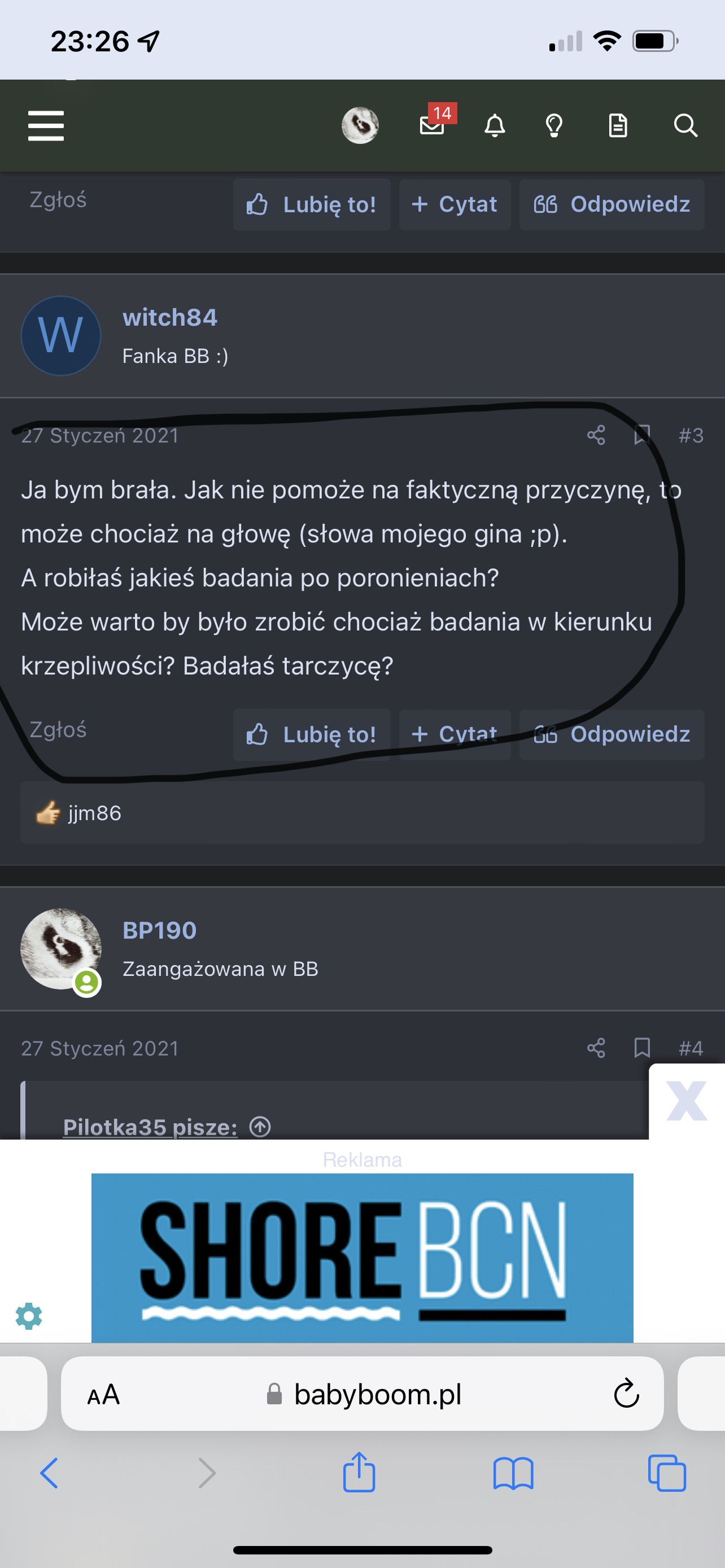725x1568 pixels.
Task: Bookmark post #4 by BP190
Action: [642, 1048]
